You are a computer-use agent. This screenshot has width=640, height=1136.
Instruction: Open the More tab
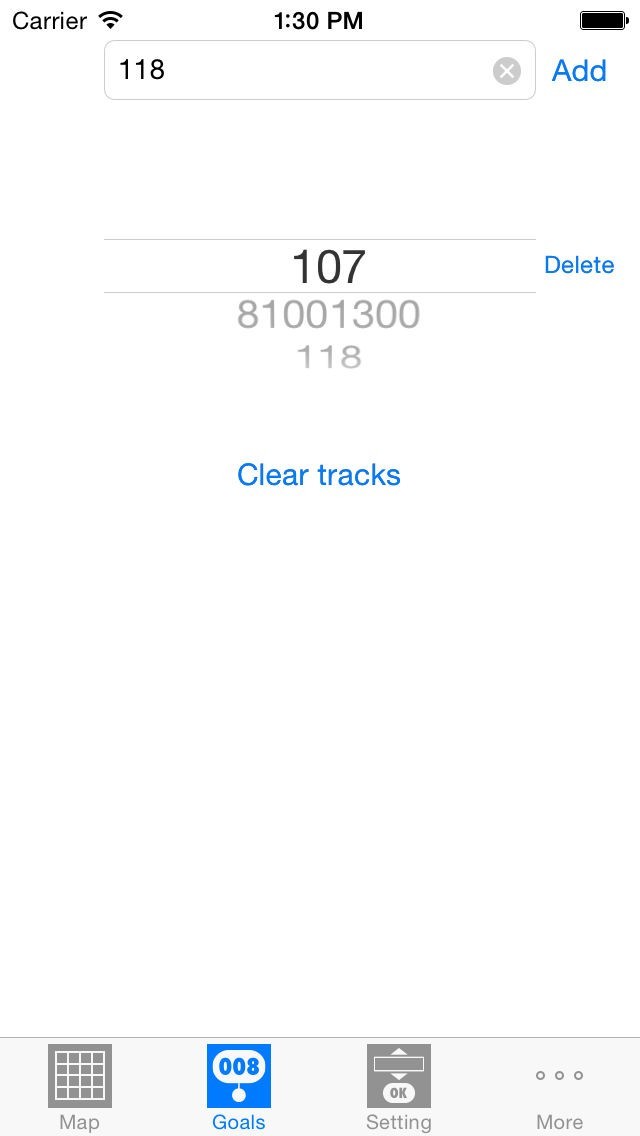559,1087
